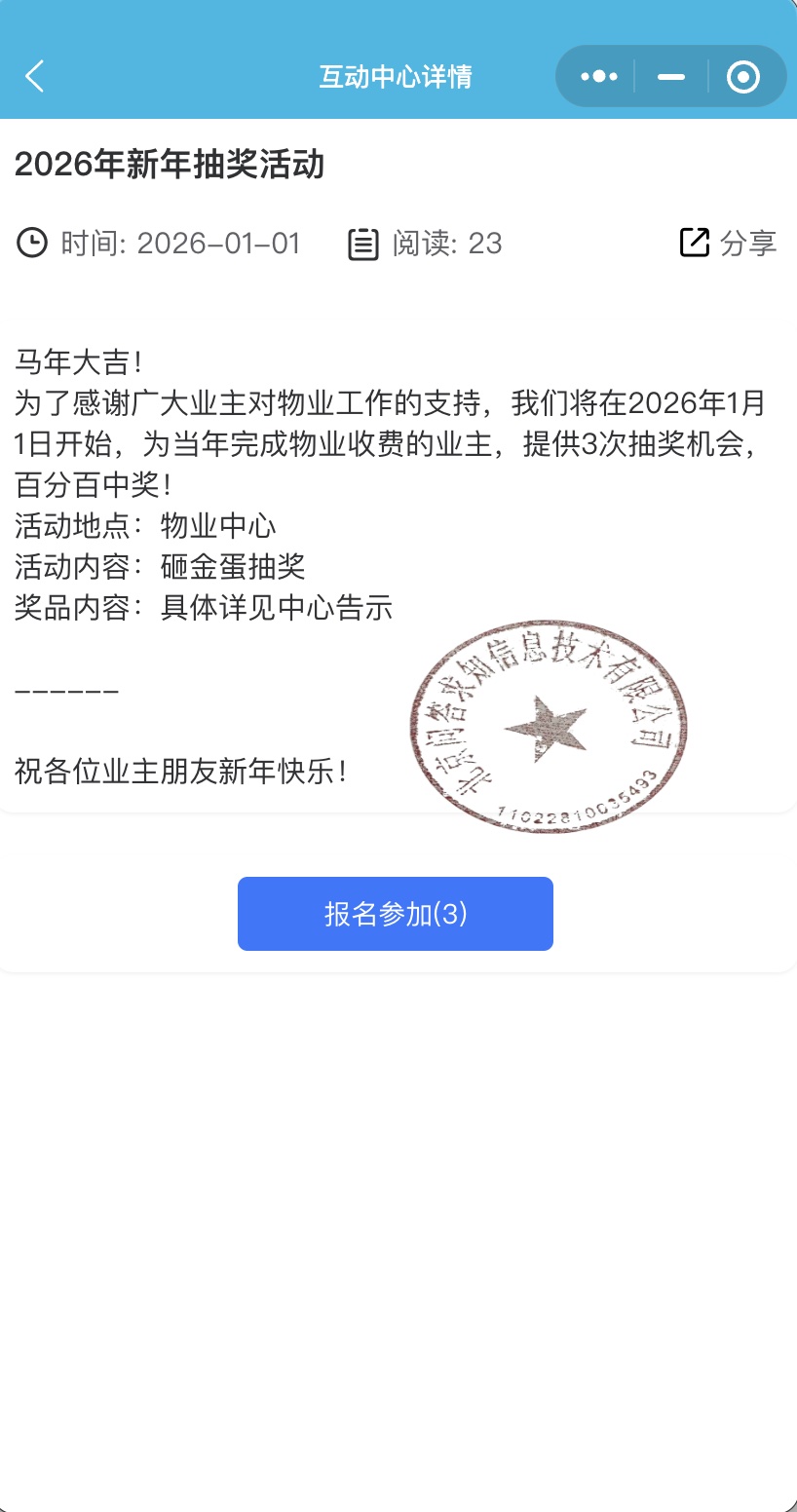Go back using the header arrow
797x1512 pixels.
click(x=35, y=76)
